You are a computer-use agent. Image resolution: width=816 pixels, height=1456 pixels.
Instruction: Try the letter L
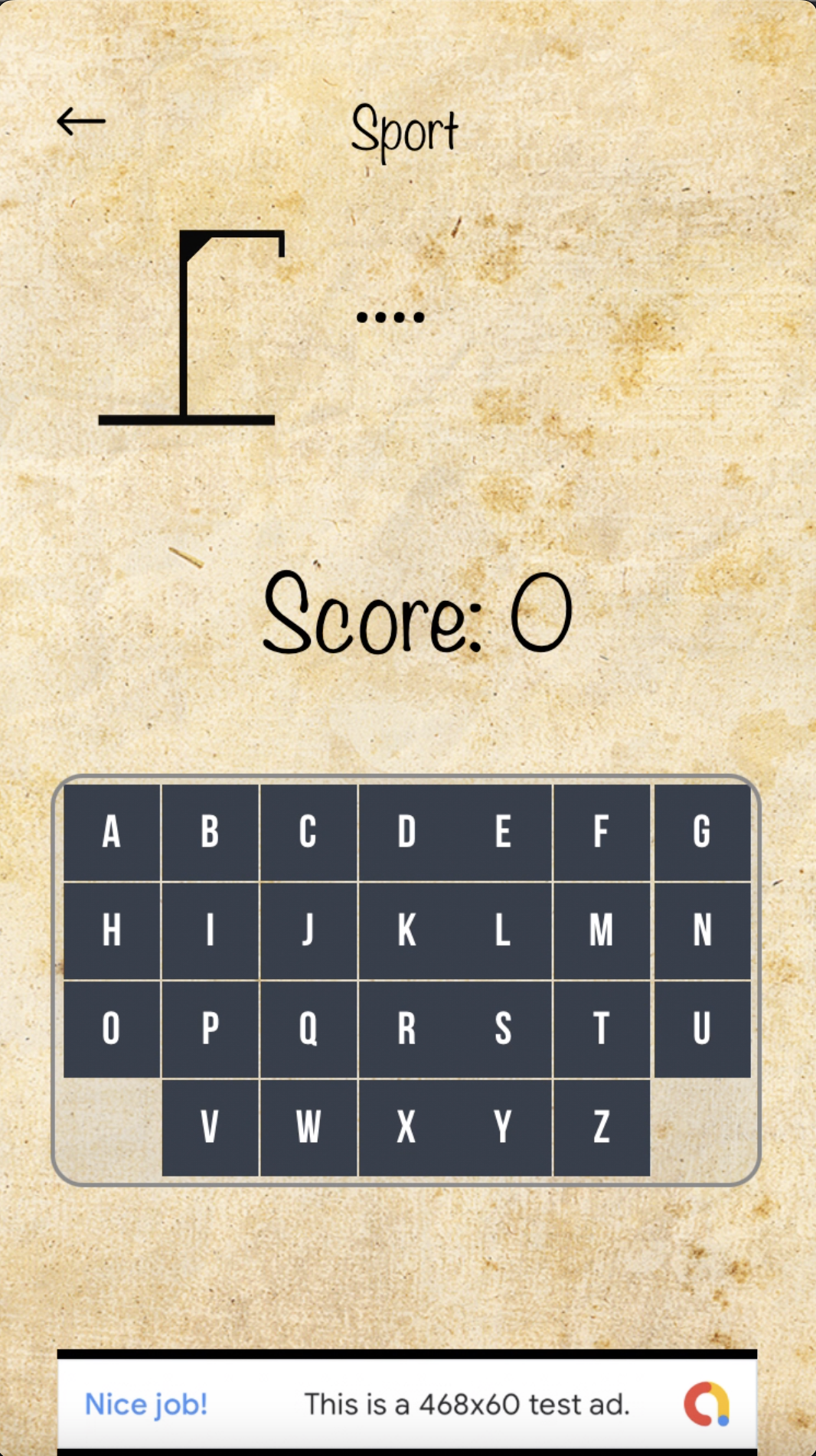click(503, 930)
